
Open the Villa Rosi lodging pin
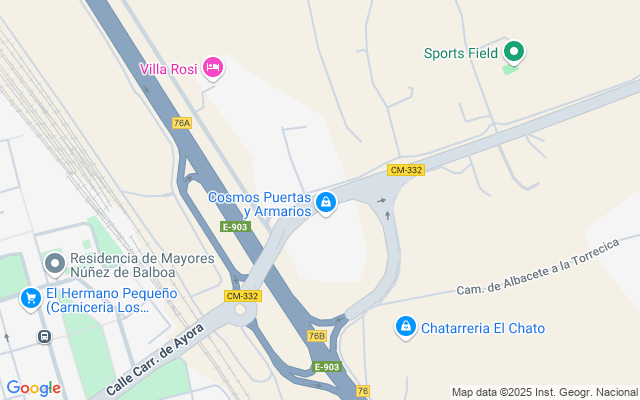pyautogui.click(x=212, y=68)
